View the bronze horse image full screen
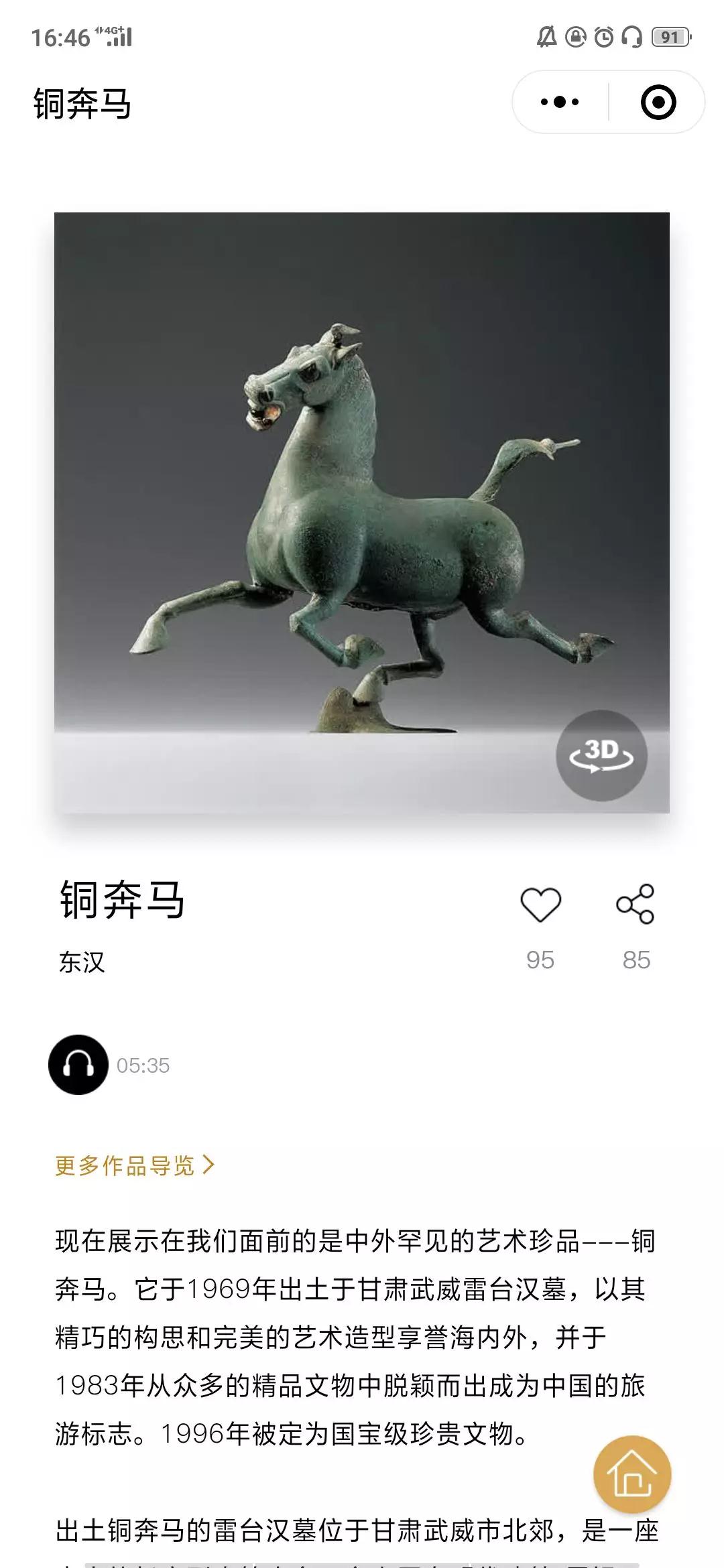The image size is (724, 1568). 362,509
